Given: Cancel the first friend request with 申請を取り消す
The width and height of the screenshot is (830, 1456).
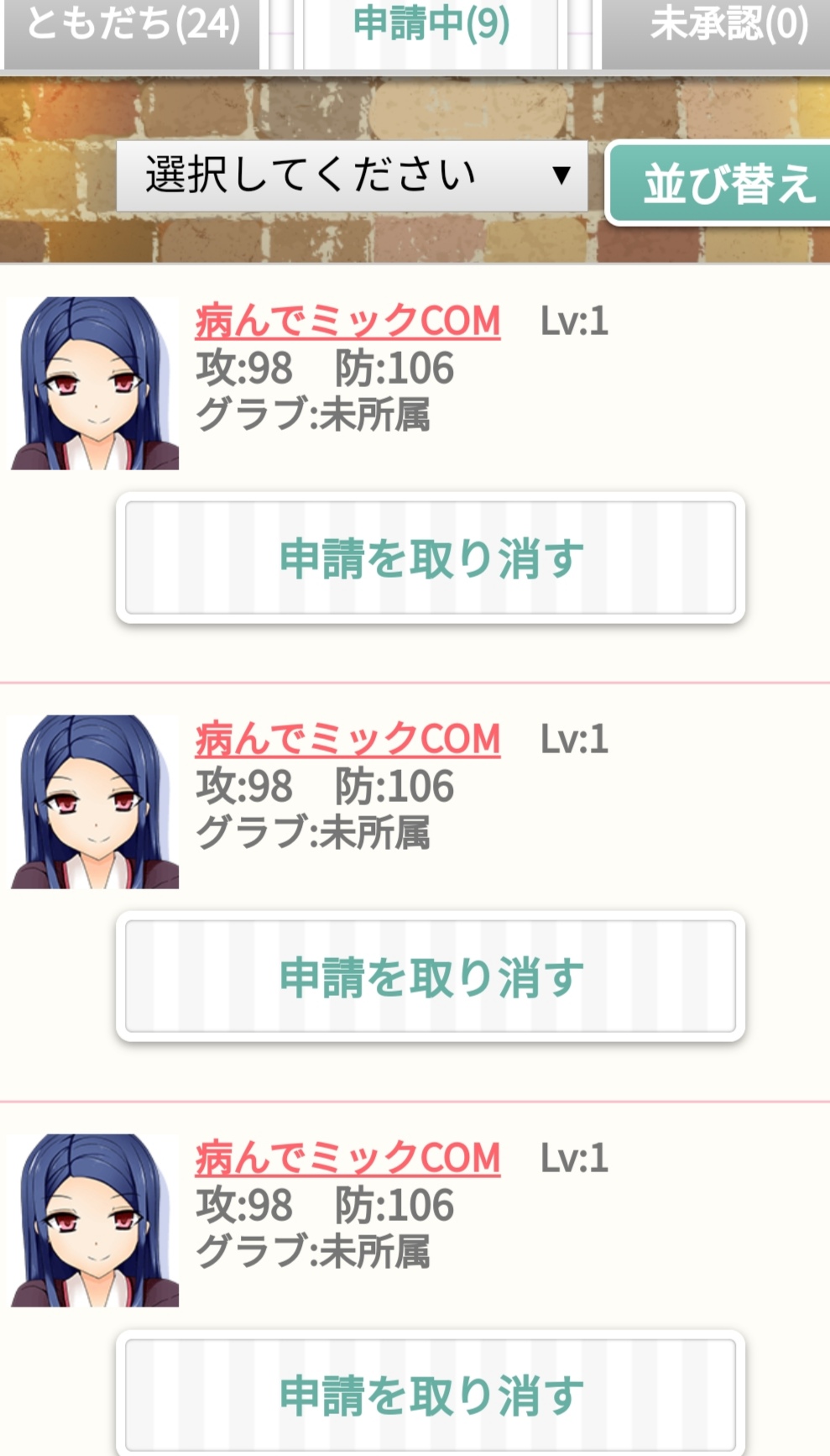Looking at the screenshot, I should (x=431, y=558).
